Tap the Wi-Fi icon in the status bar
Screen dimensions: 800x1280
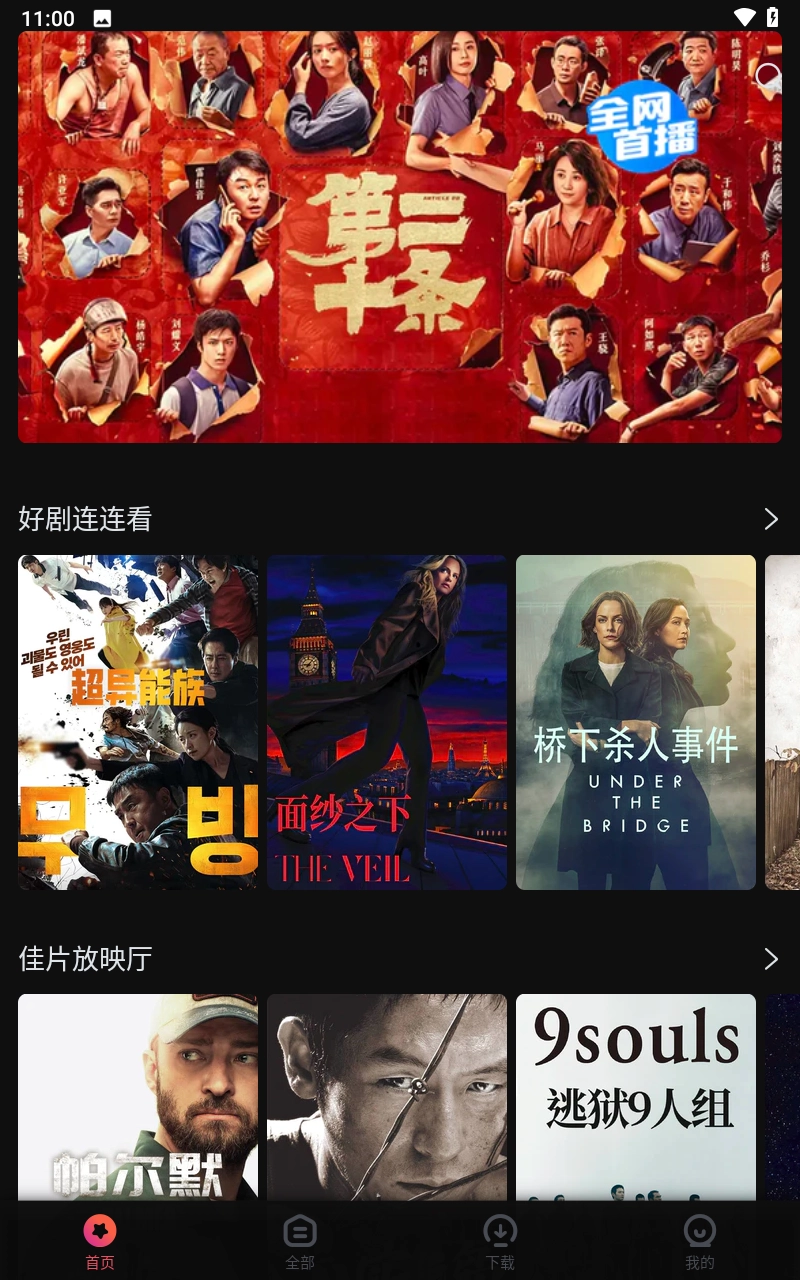(x=744, y=16)
